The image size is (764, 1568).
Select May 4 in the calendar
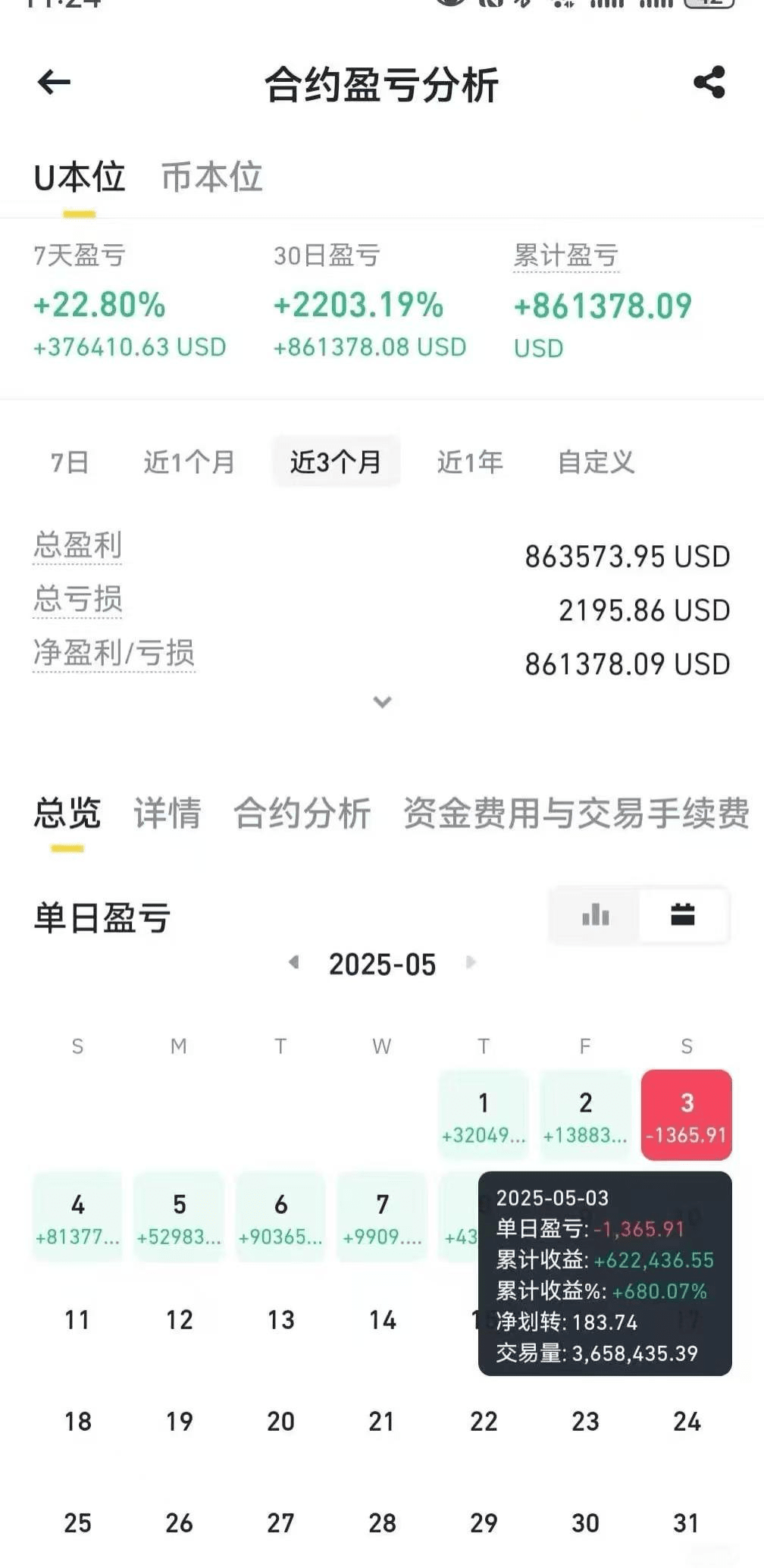point(77,1217)
